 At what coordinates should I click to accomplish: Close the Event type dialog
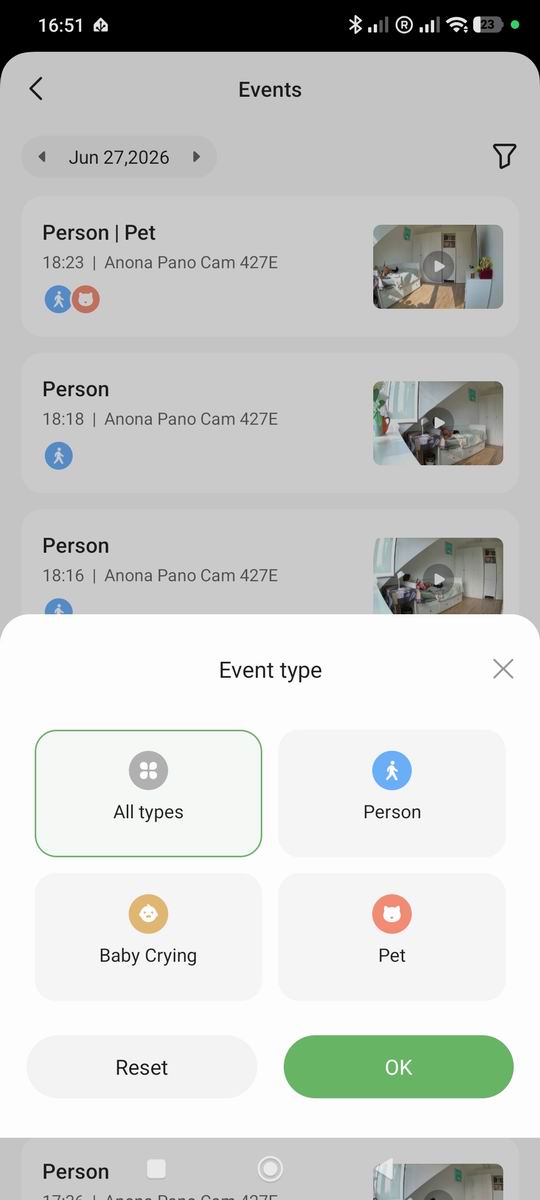pyautogui.click(x=503, y=669)
